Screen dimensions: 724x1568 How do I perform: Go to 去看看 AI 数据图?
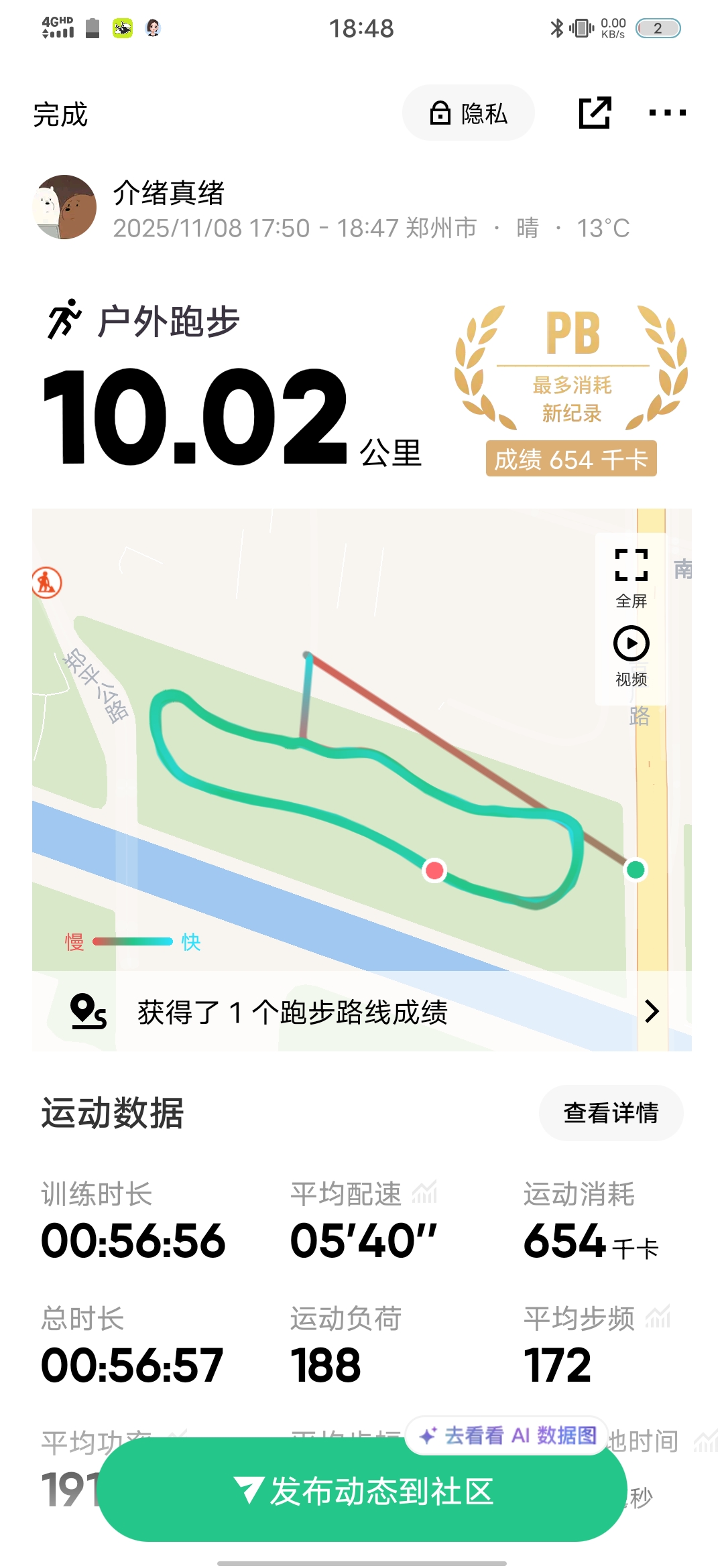pos(507,1435)
